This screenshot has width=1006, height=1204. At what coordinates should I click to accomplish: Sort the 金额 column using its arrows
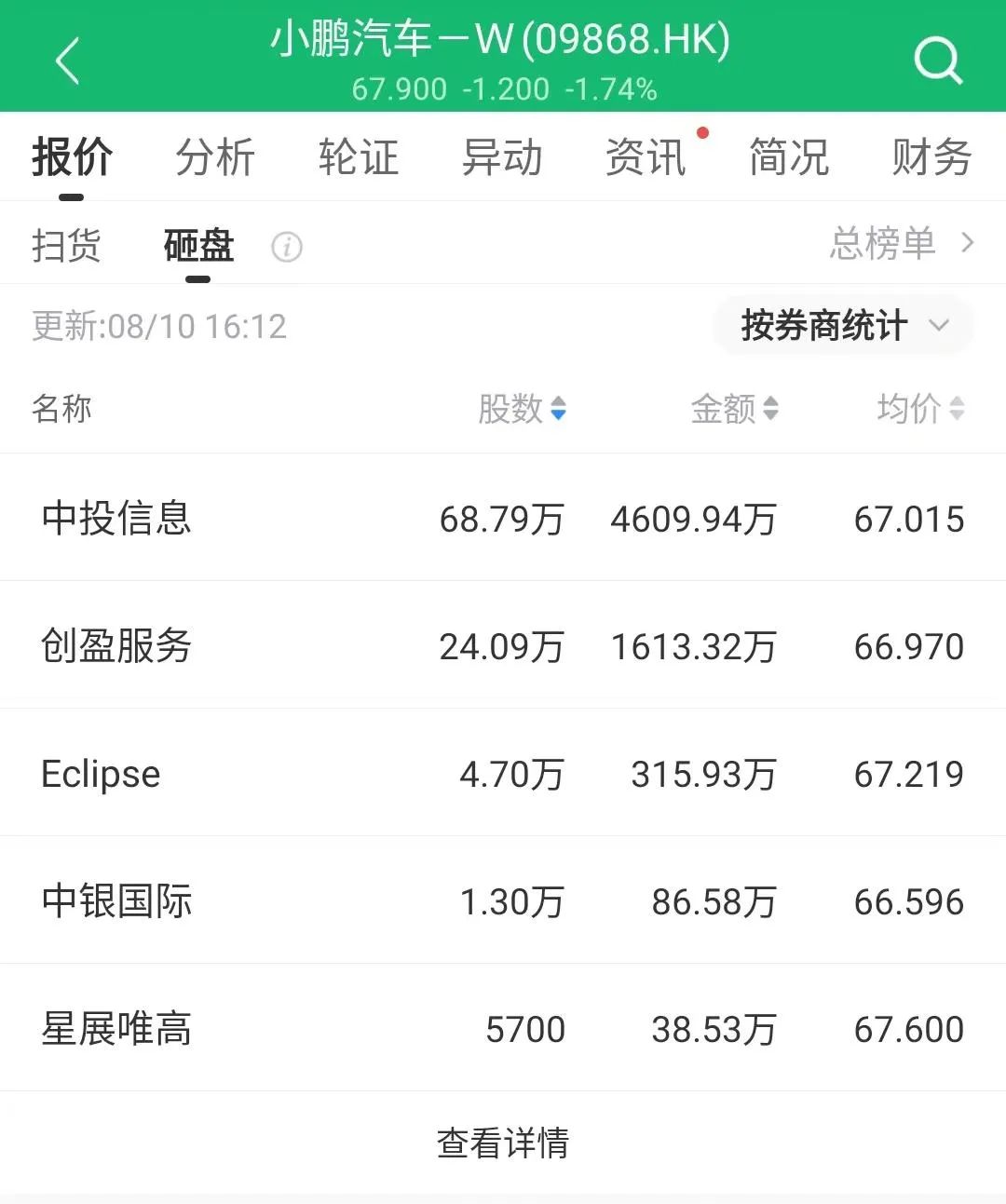coord(769,410)
